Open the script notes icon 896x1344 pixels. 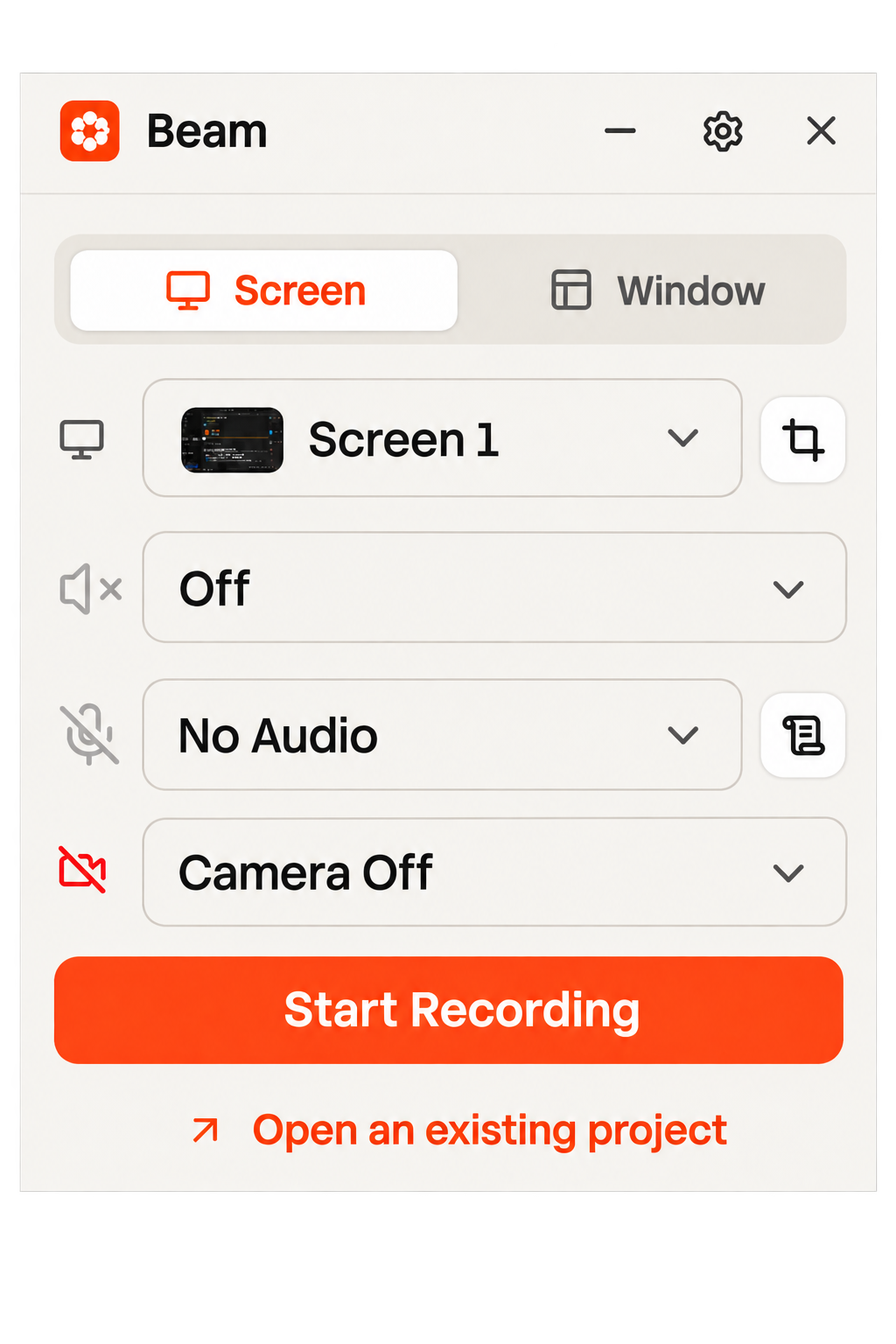click(803, 735)
